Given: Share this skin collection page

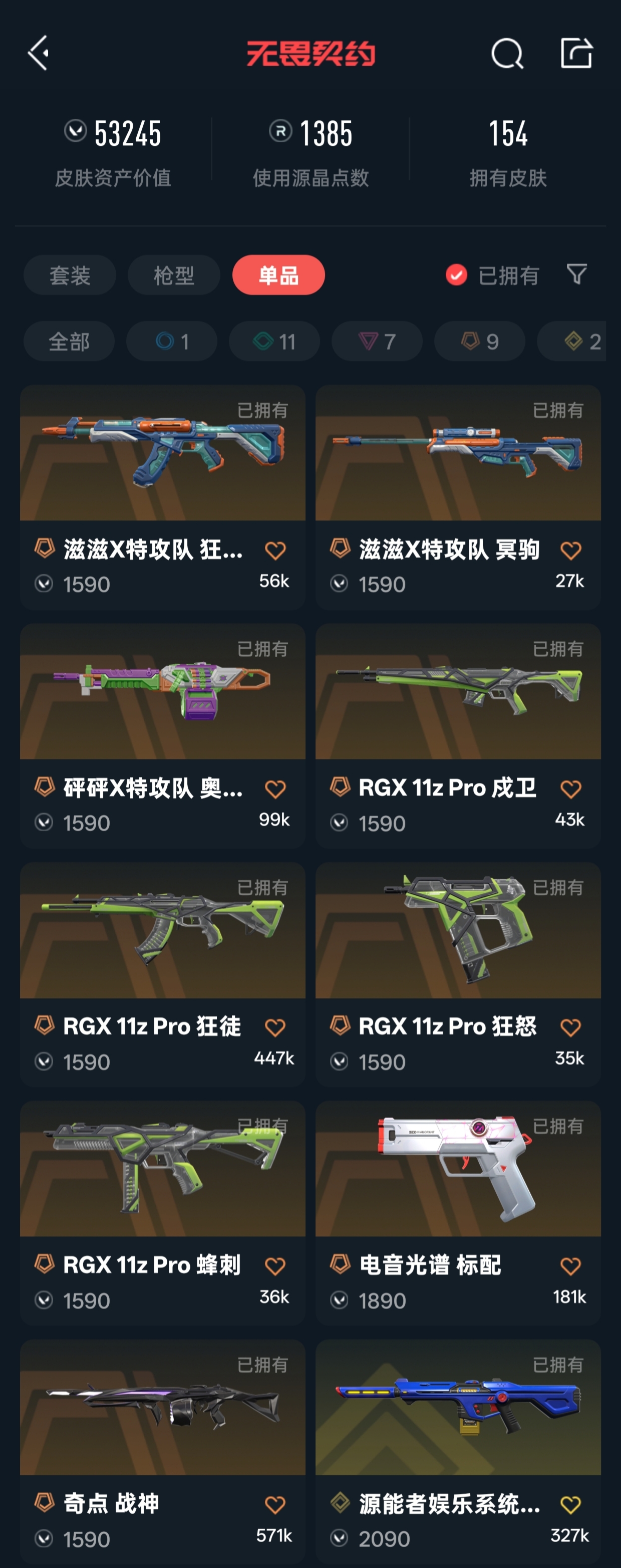Looking at the screenshot, I should coord(576,53).
